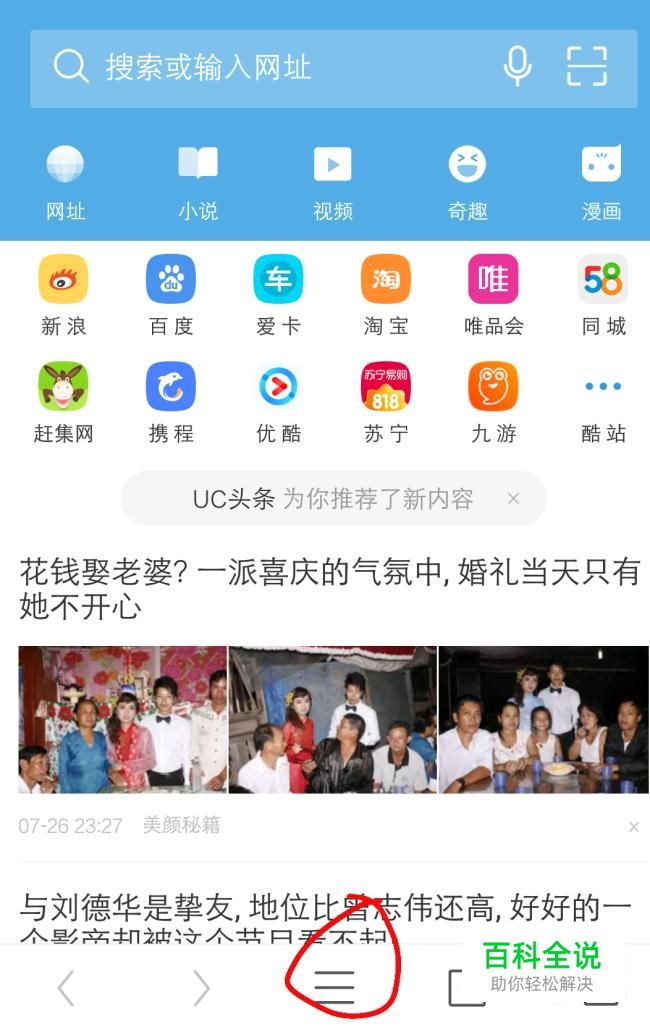Open the 漫画 section
The height and width of the screenshot is (1027, 650).
coord(601,180)
